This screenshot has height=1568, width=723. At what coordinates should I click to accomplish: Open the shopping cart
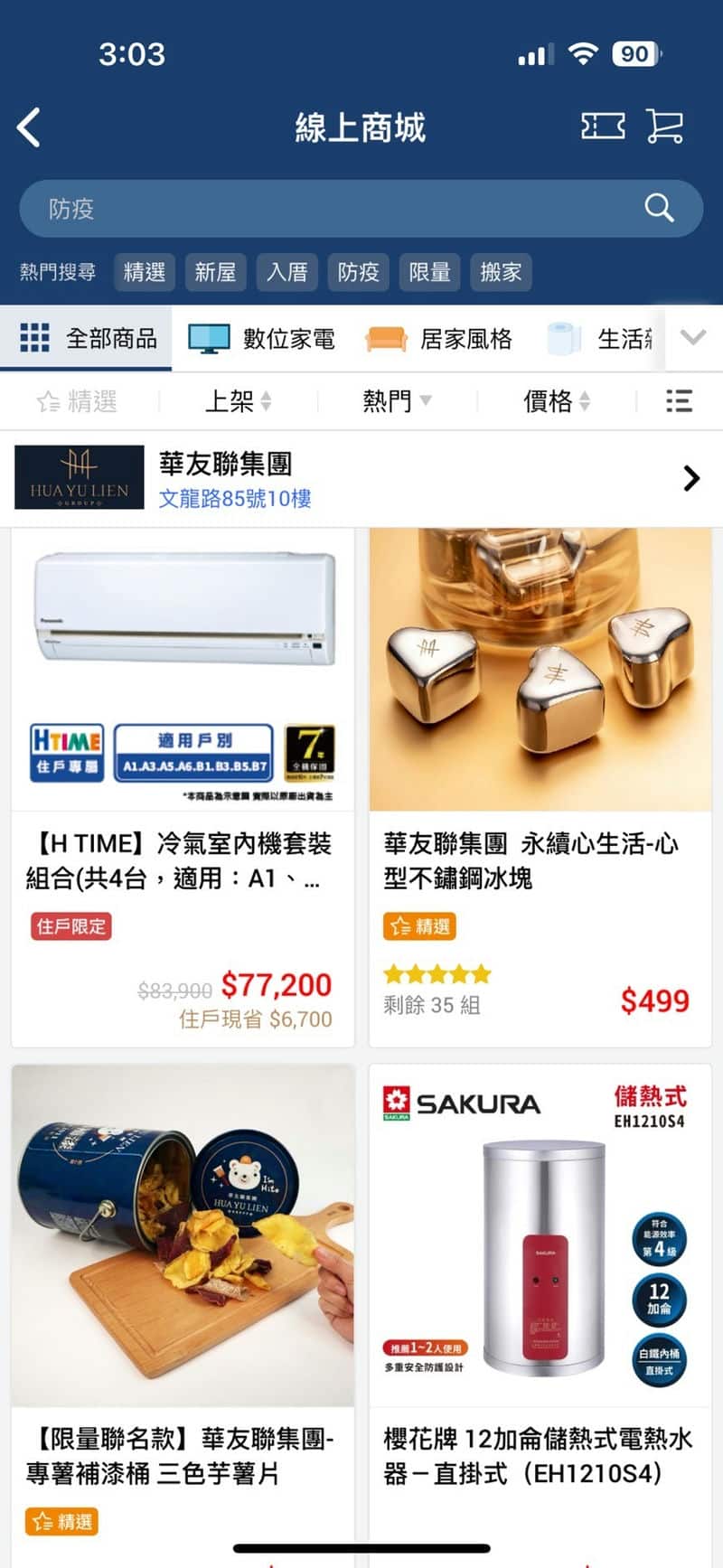[664, 127]
